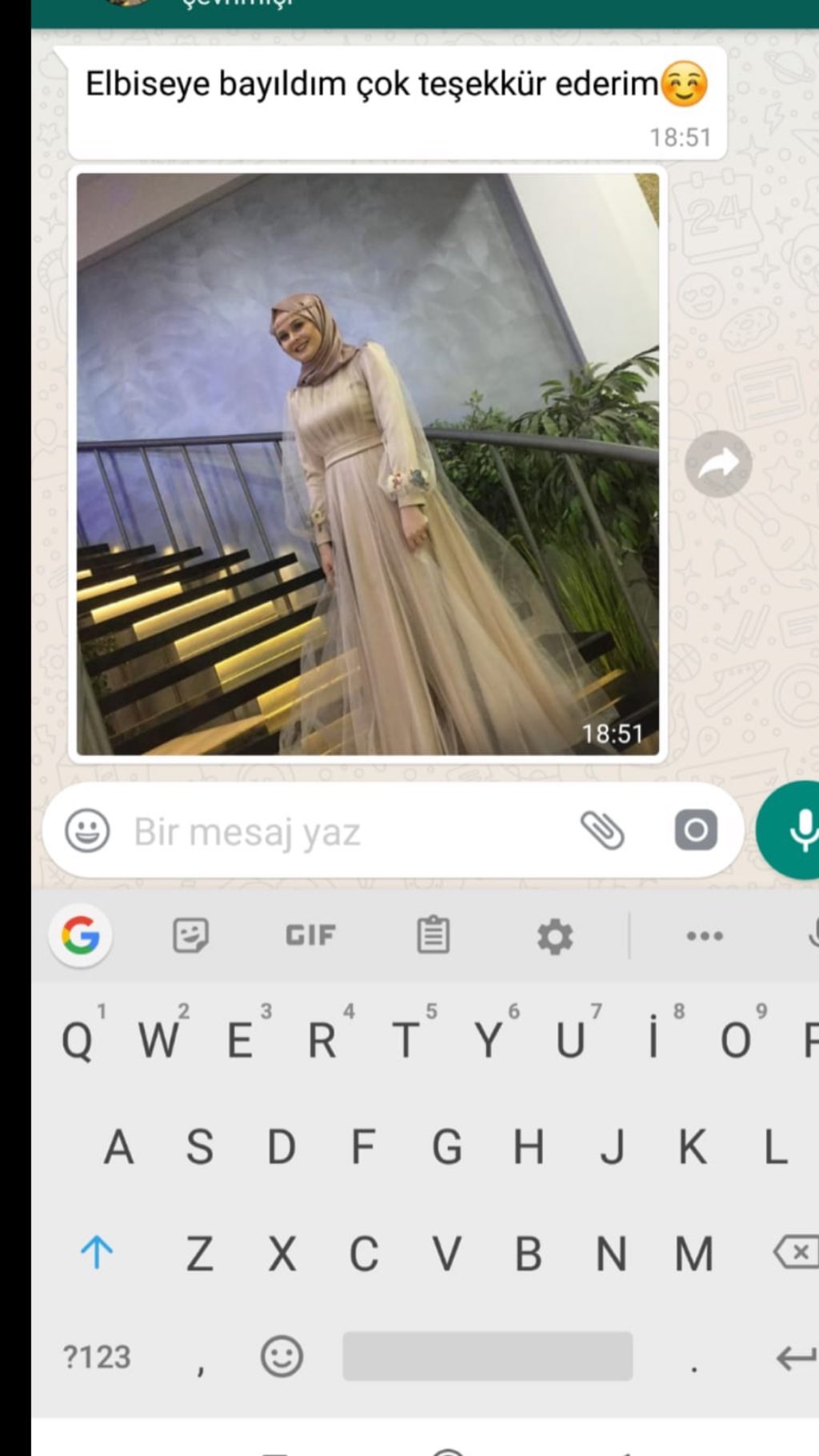The width and height of the screenshot is (819, 1456).
Task: Switch keyboard to ?123 symbols
Action: (96, 1357)
